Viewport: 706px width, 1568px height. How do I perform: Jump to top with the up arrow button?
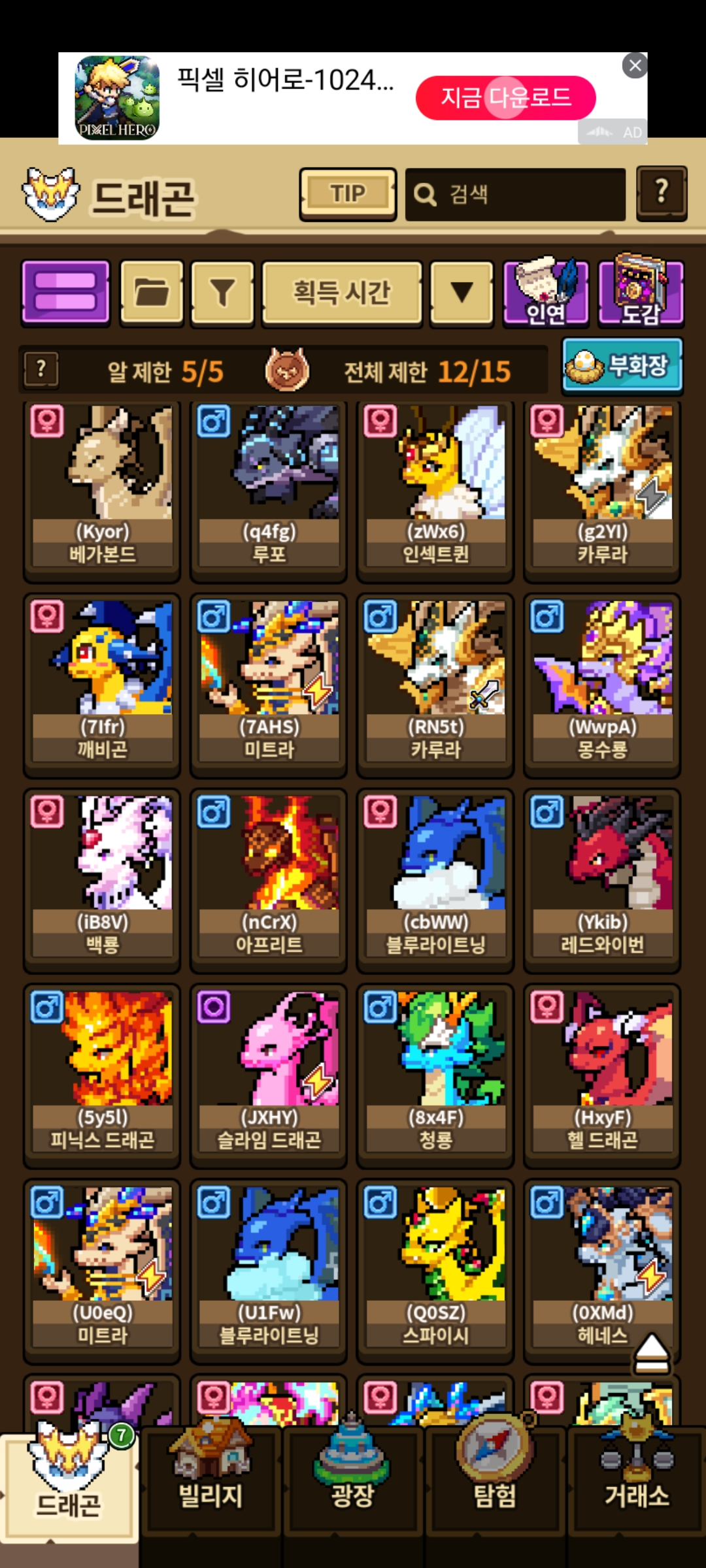tap(652, 1354)
